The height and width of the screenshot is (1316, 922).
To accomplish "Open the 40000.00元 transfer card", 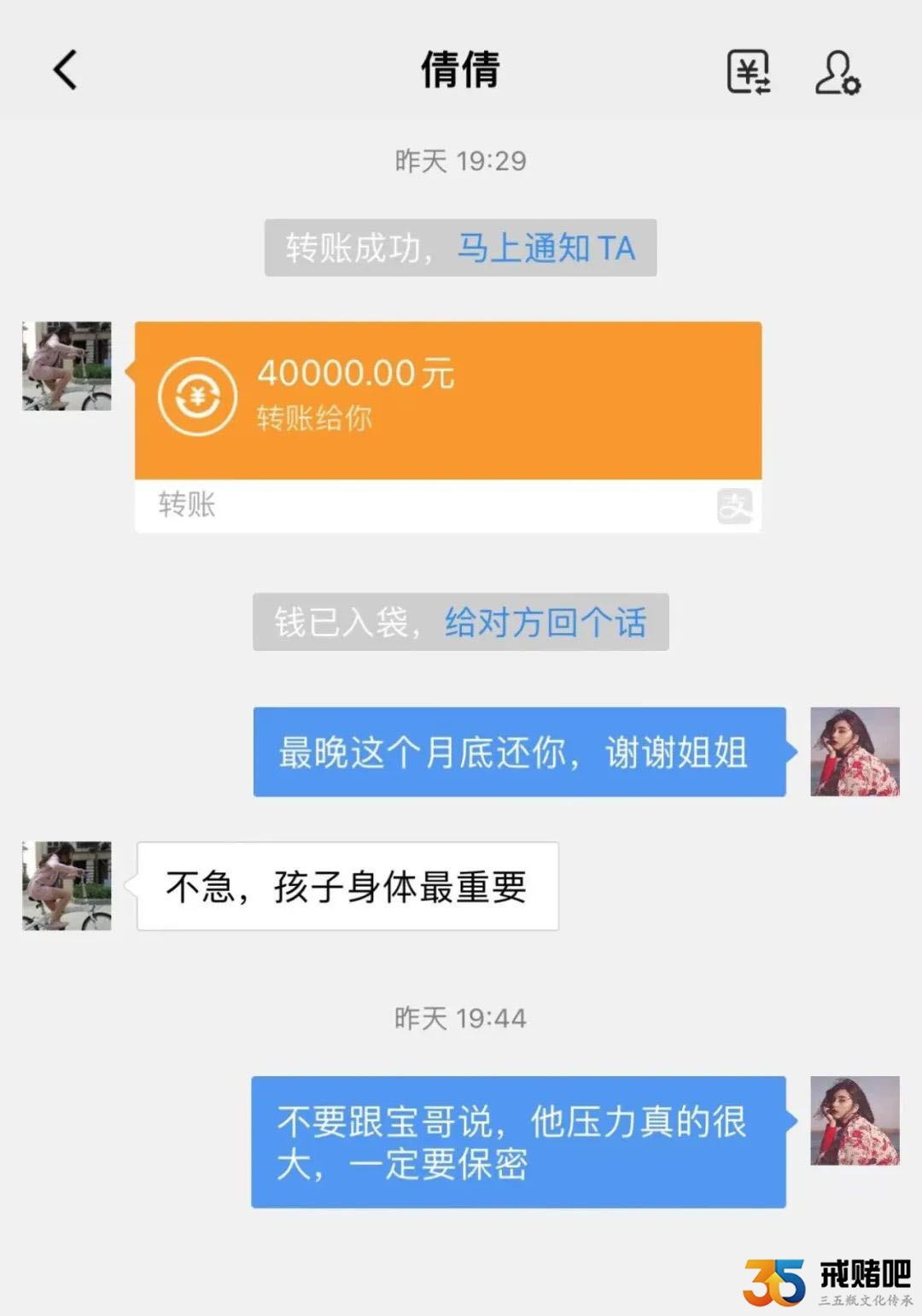I will click(x=447, y=401).
